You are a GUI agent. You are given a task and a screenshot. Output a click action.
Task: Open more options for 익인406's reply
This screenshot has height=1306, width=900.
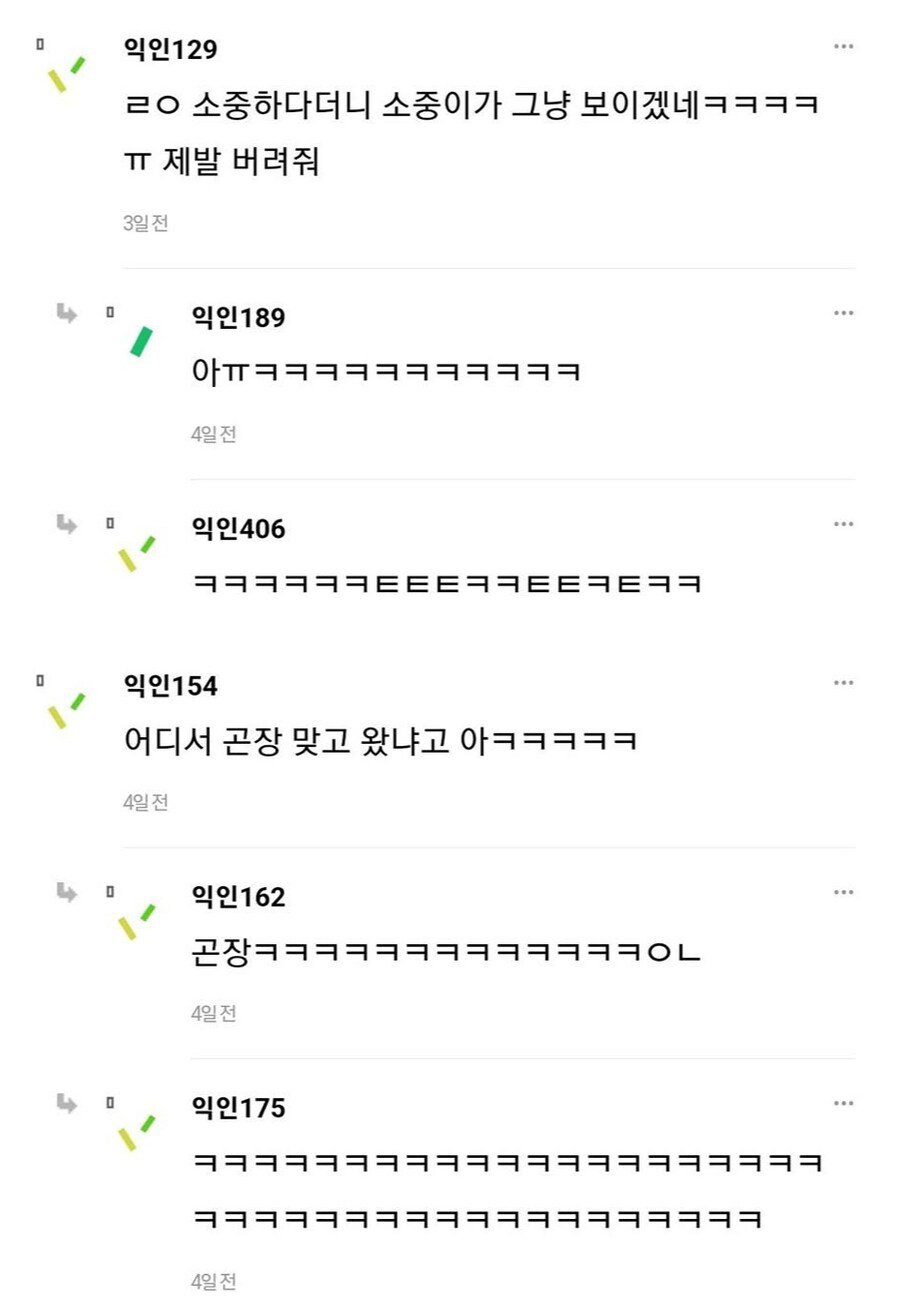point(845,522)
